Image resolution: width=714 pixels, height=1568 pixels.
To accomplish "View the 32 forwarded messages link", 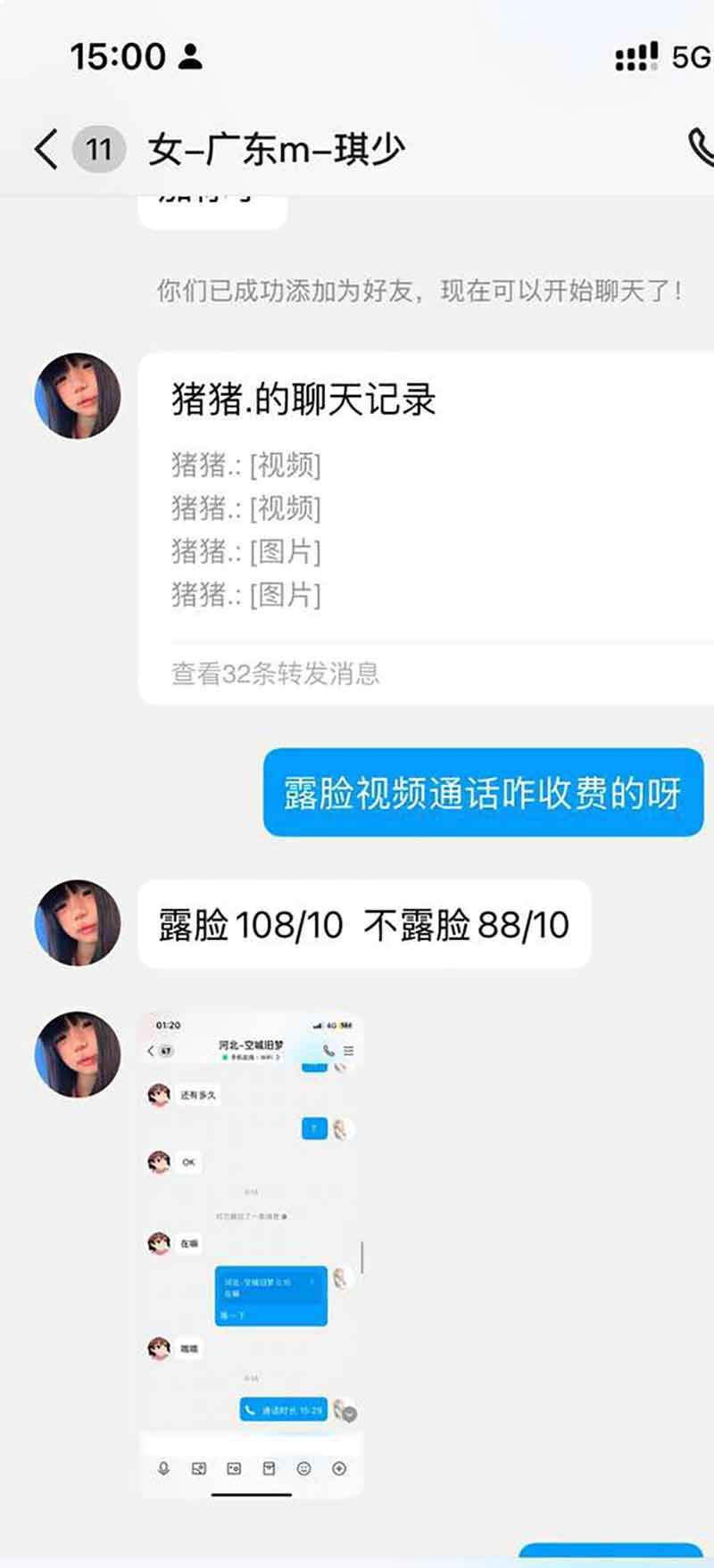I will point(276,673).
